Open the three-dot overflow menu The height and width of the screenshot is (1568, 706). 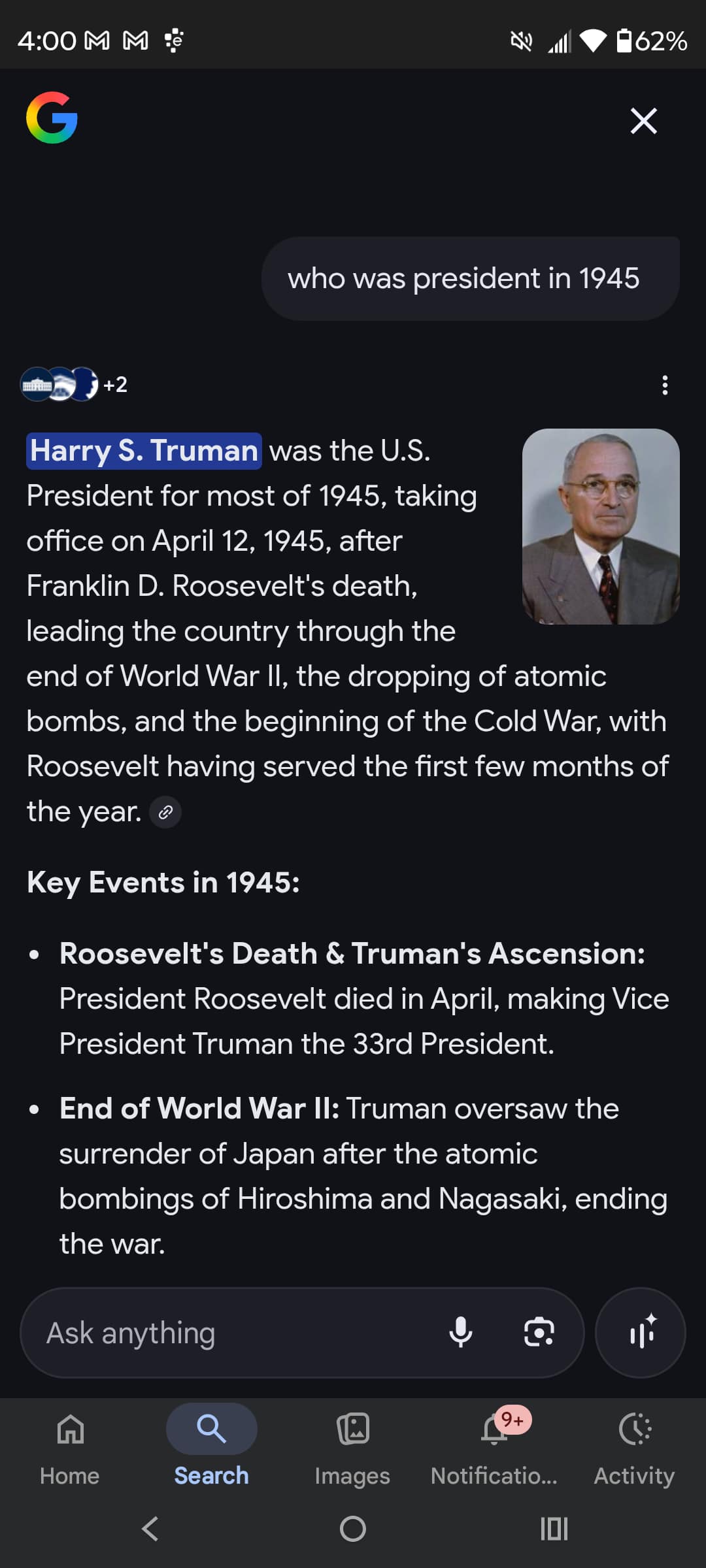(665, 385)
